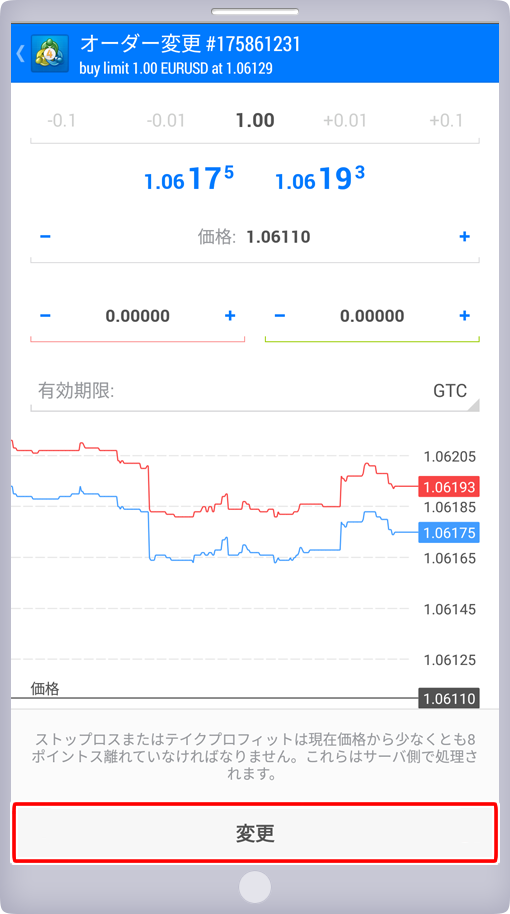Open the 有効期限 GTC dropdown
This screenshot has width=510, height=914.
tap(255, 391)
